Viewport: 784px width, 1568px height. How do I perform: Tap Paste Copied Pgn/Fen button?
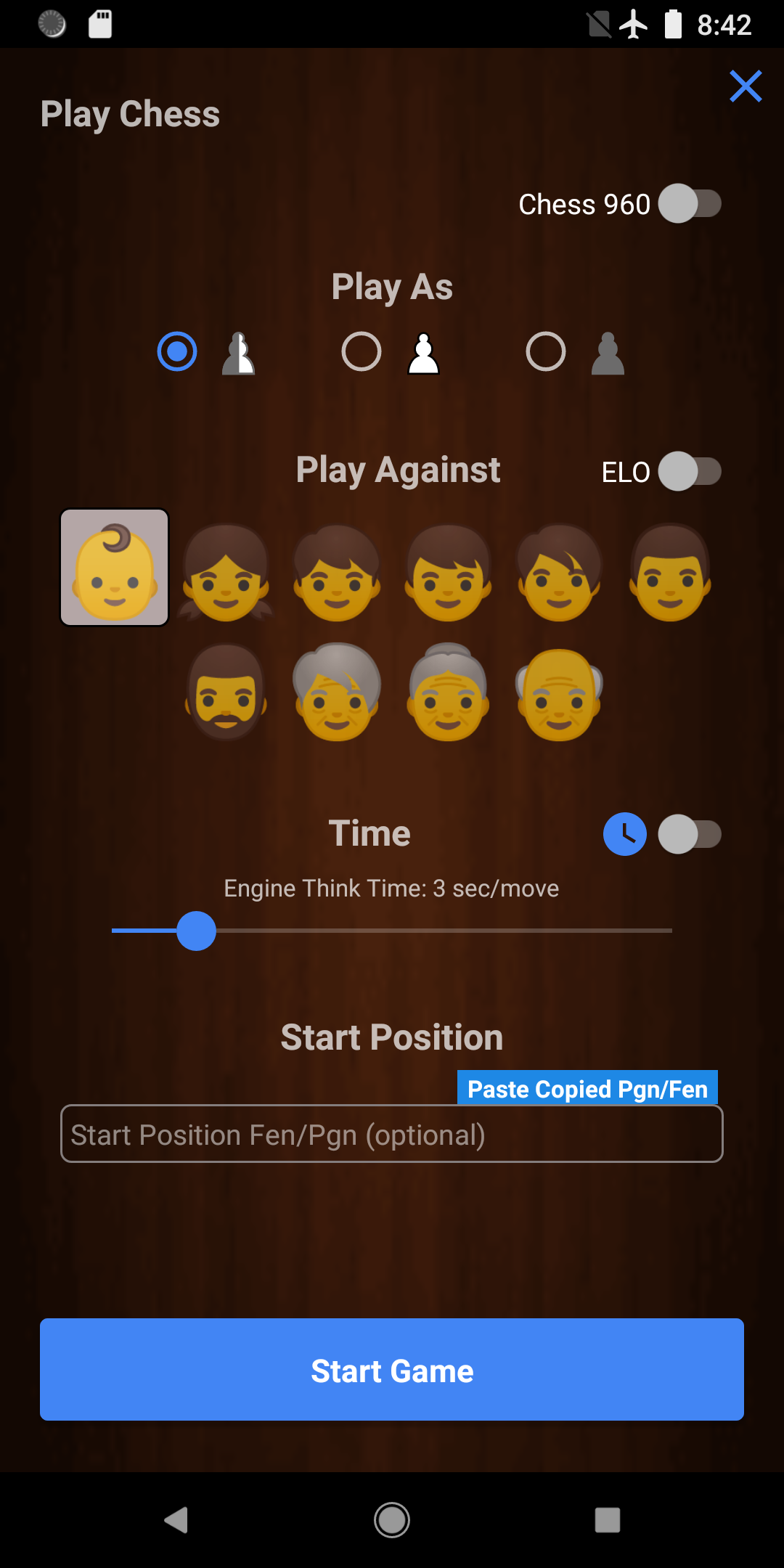point(587,1088)
